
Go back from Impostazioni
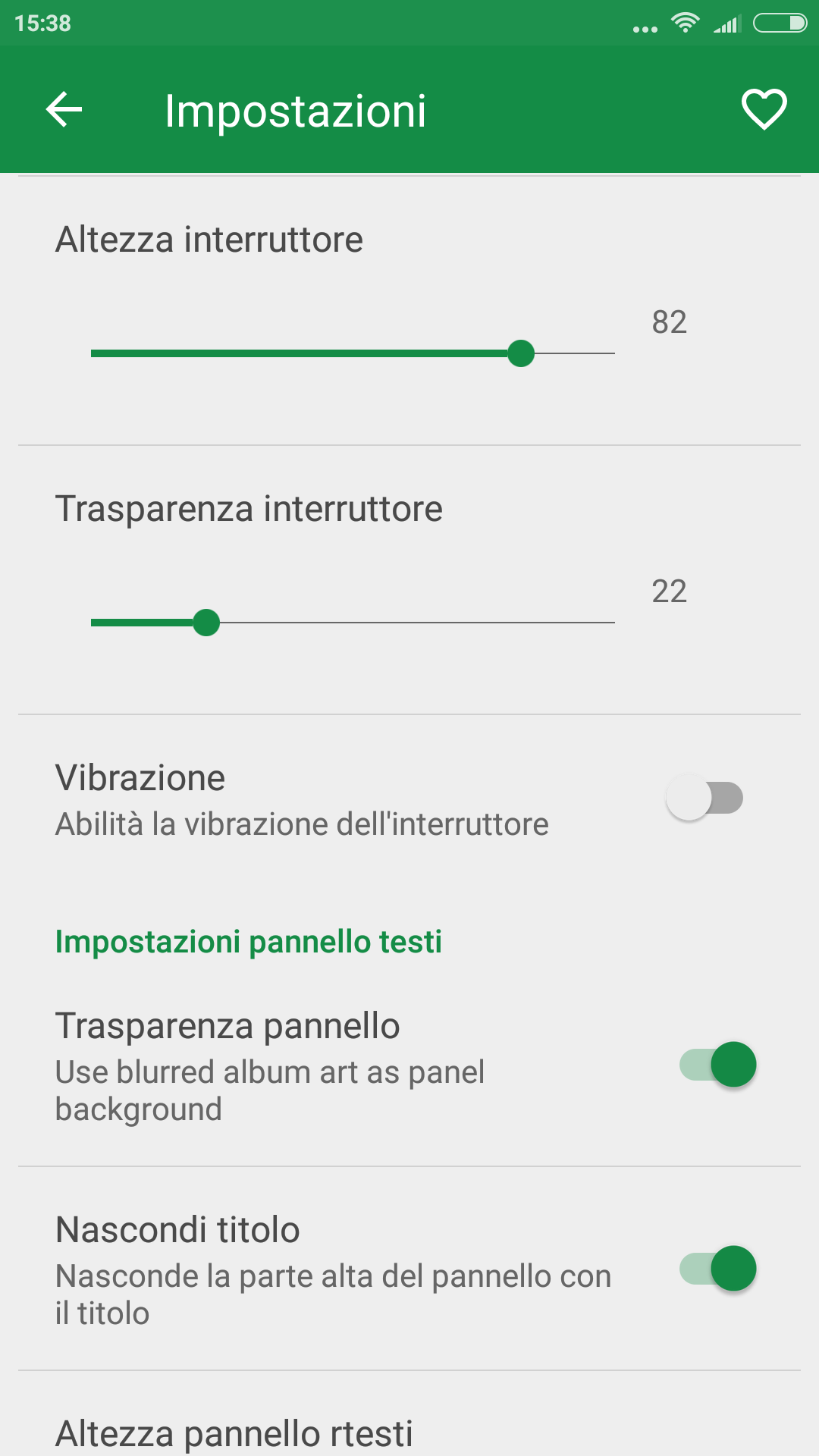click(x=64, y=110)
